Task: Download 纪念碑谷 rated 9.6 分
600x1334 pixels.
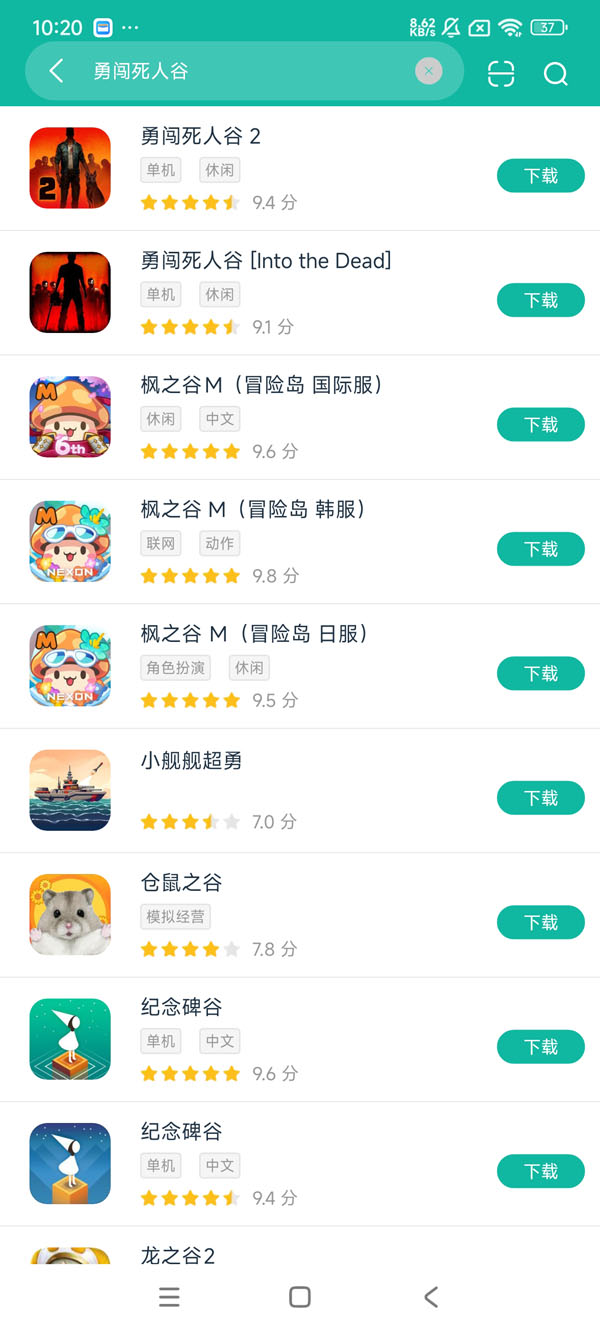Action: (x=540, y=1047)
